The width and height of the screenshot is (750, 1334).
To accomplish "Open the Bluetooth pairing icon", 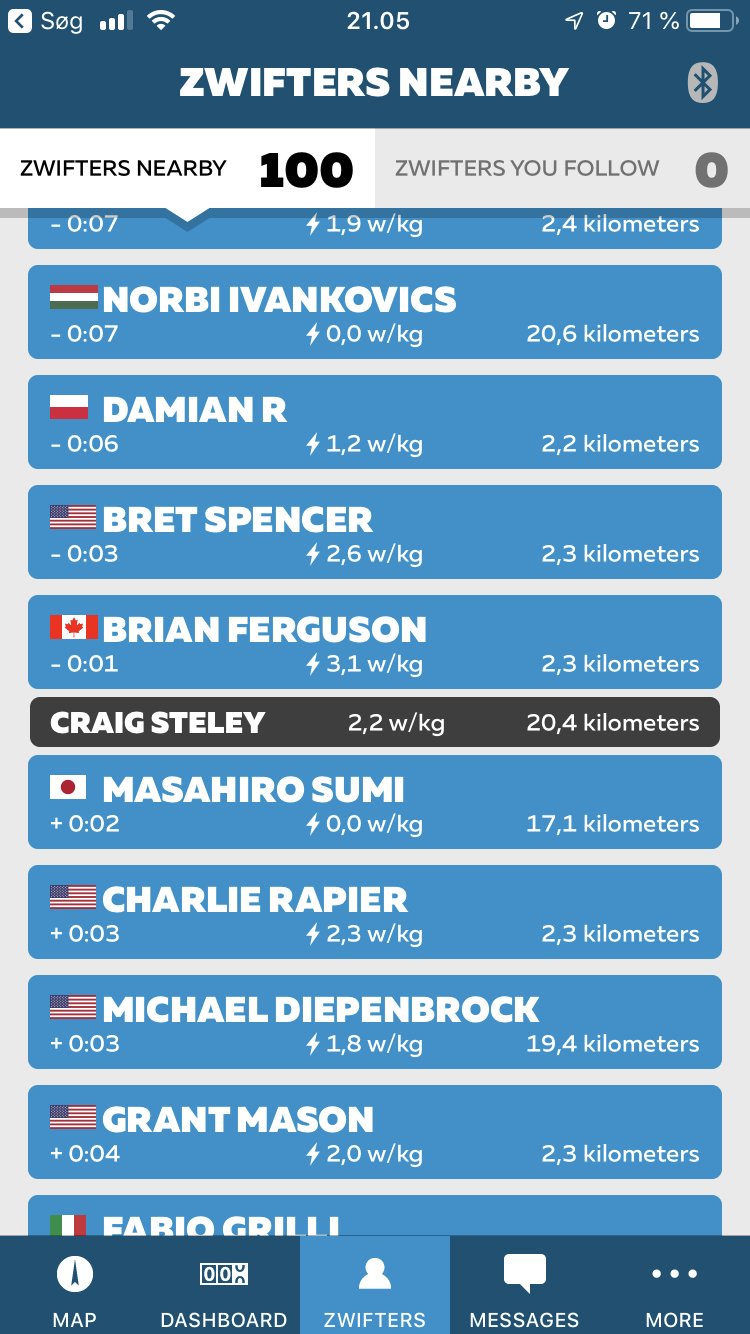I will 703,82.
